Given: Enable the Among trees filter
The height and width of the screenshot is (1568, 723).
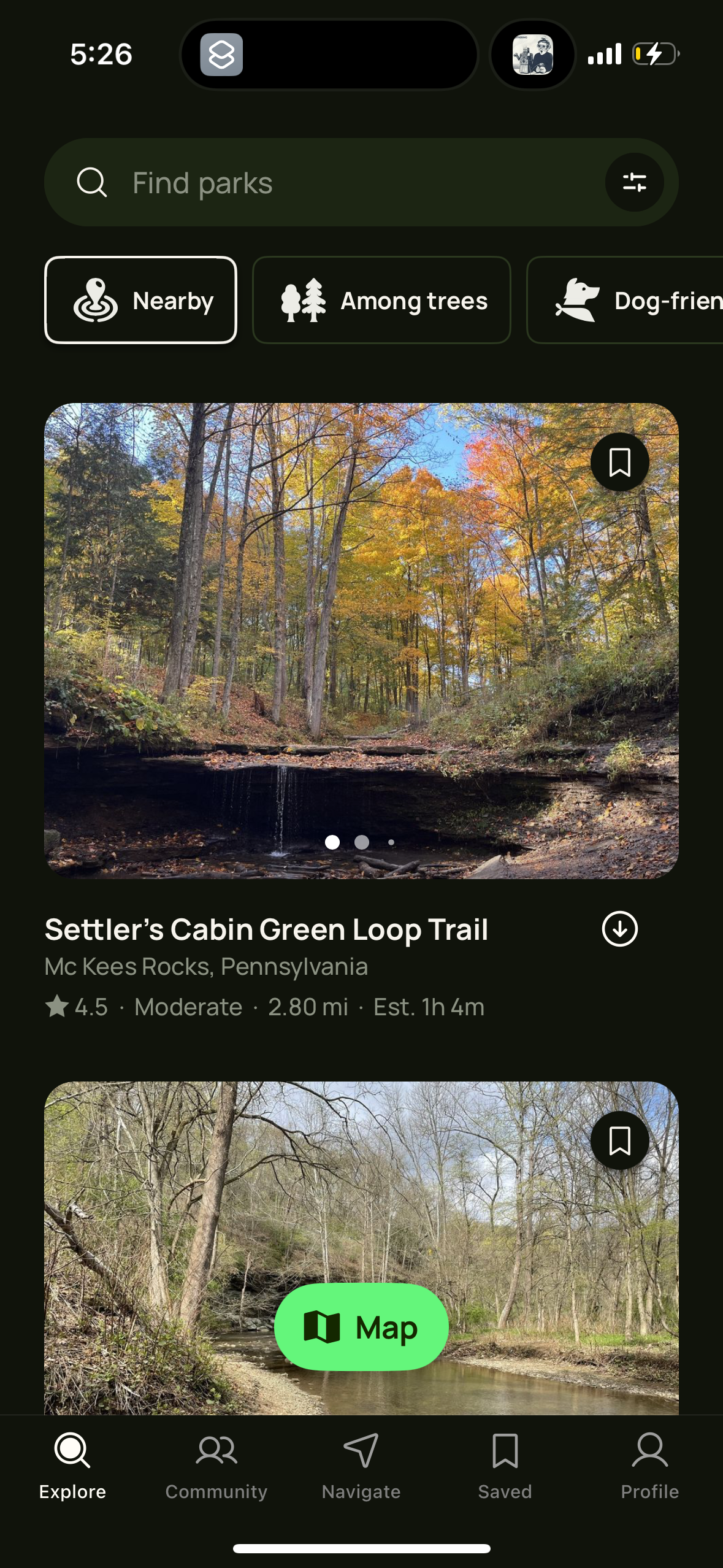Looking at the screenshot, I should pyautogui.click(x=381, y=301).
